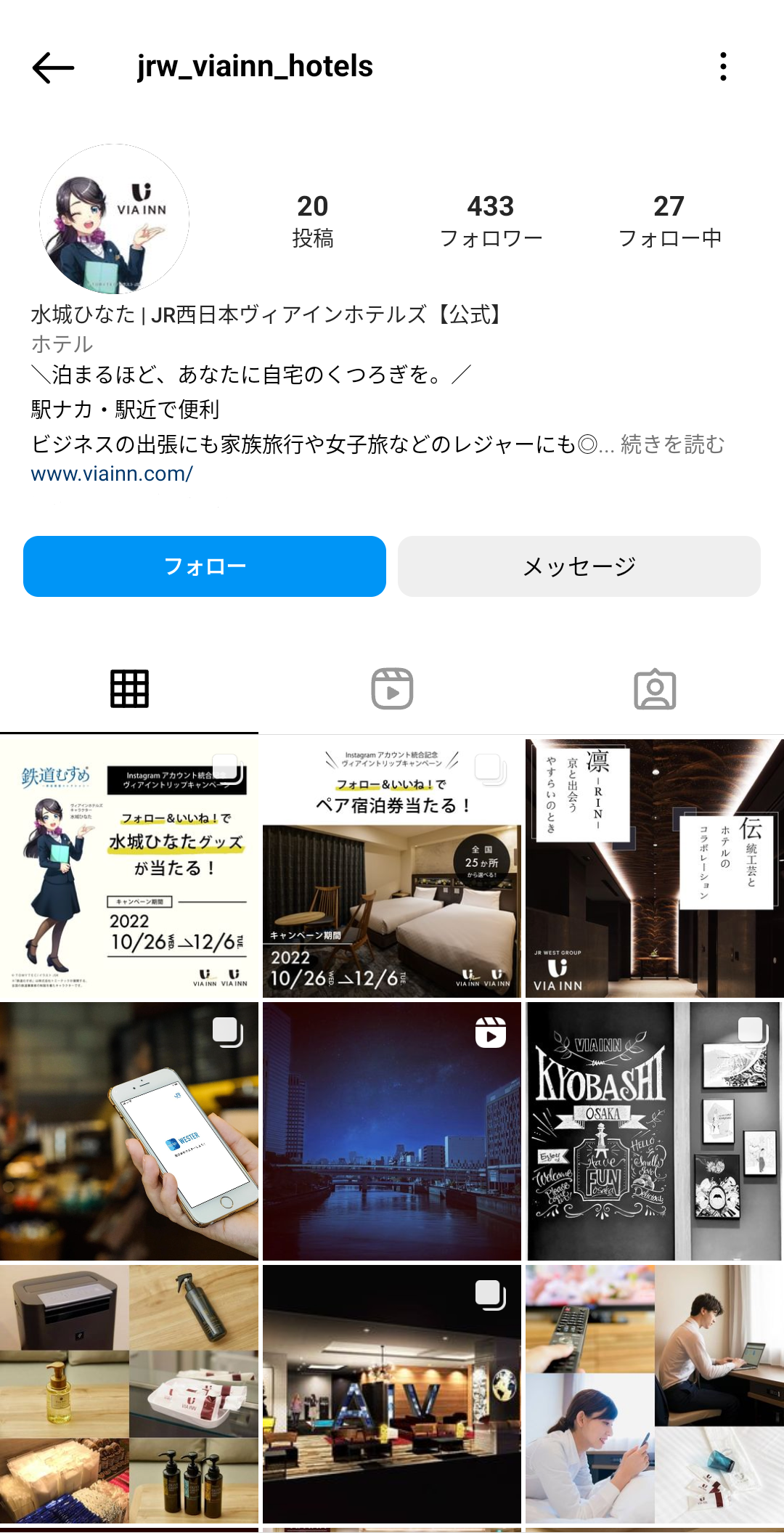Image resolution: width=784 pixels, height=1538 pixels.
Task: Open the www.viainn.com link
Action: coord(112,473)
